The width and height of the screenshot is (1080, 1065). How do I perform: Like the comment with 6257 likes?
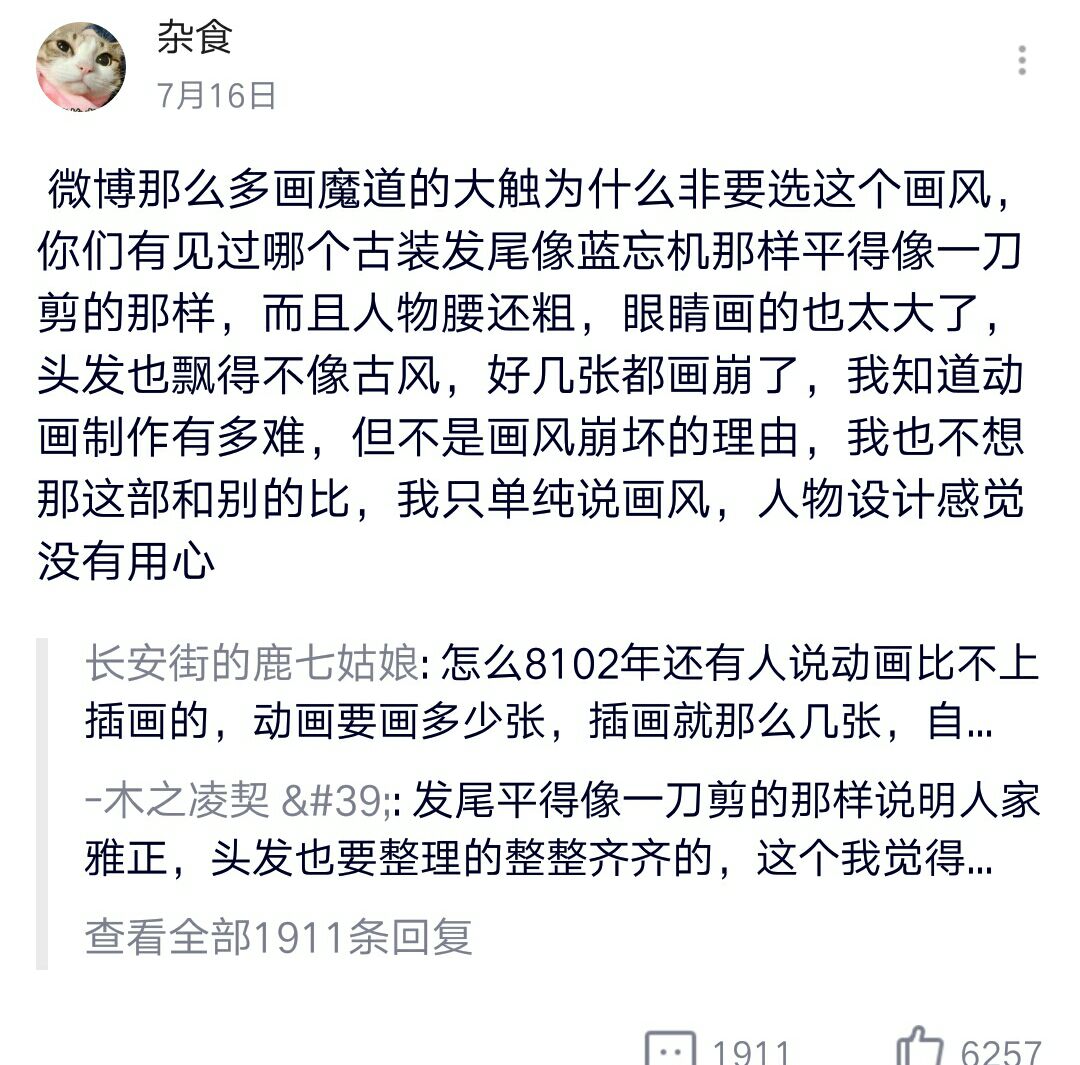click(921, 1048)
